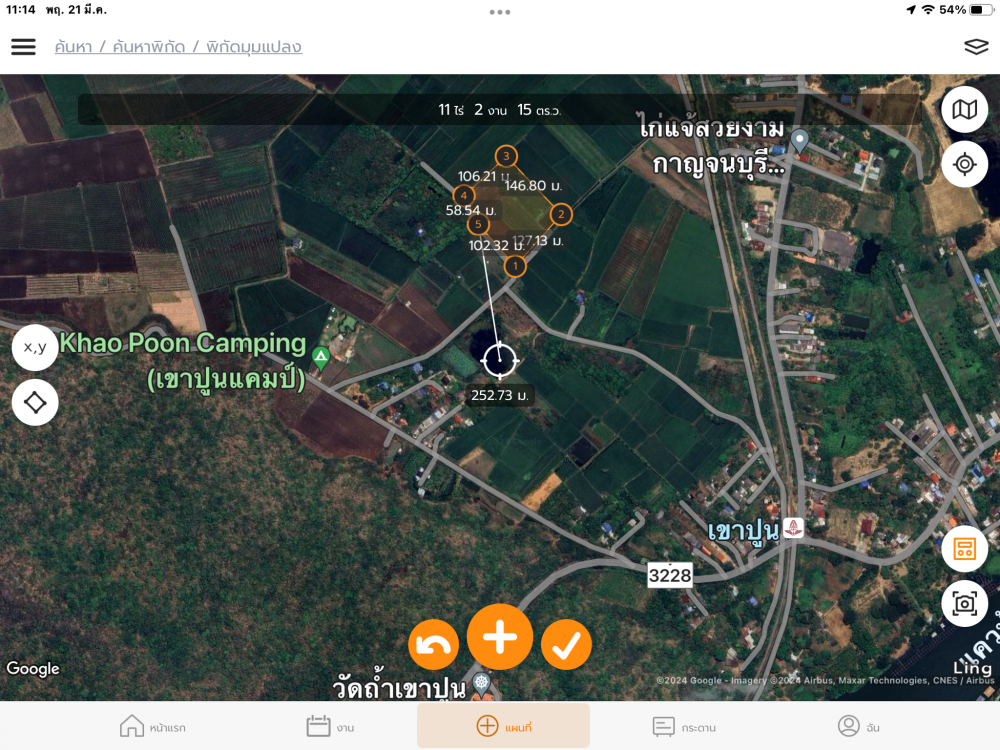The image size is (1000, 750).
Task: Open the กระดาน tab
Action: tap(683, 726)
